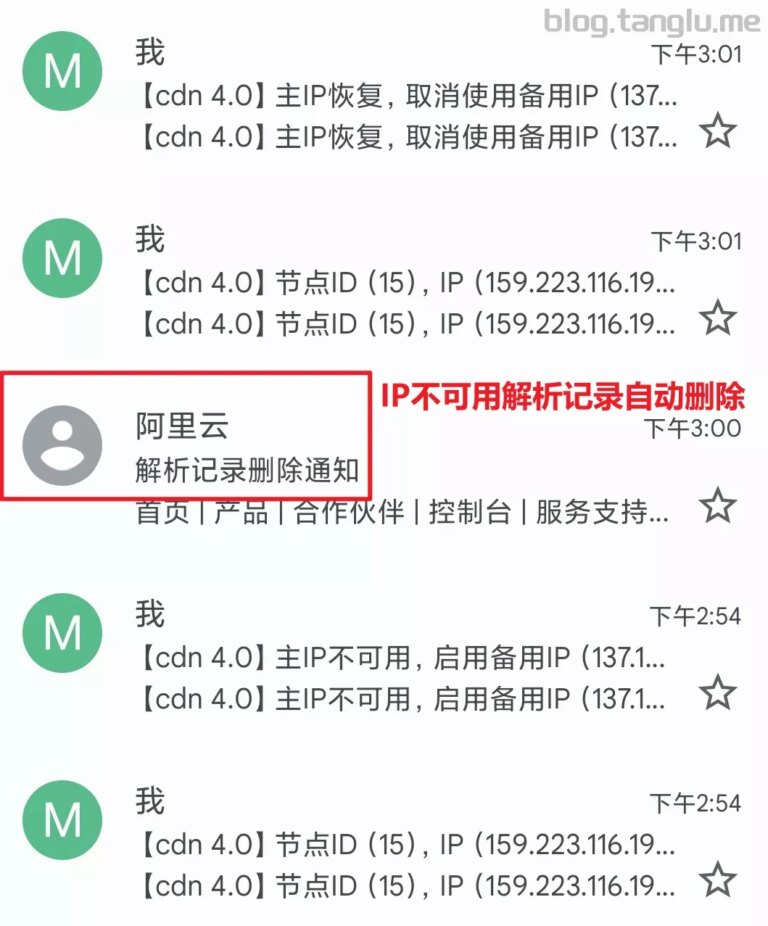Viewport: 768px width, 926px height.
Task: Star the last email in the list
Action: pyautogui.click(x=718, y=877)
